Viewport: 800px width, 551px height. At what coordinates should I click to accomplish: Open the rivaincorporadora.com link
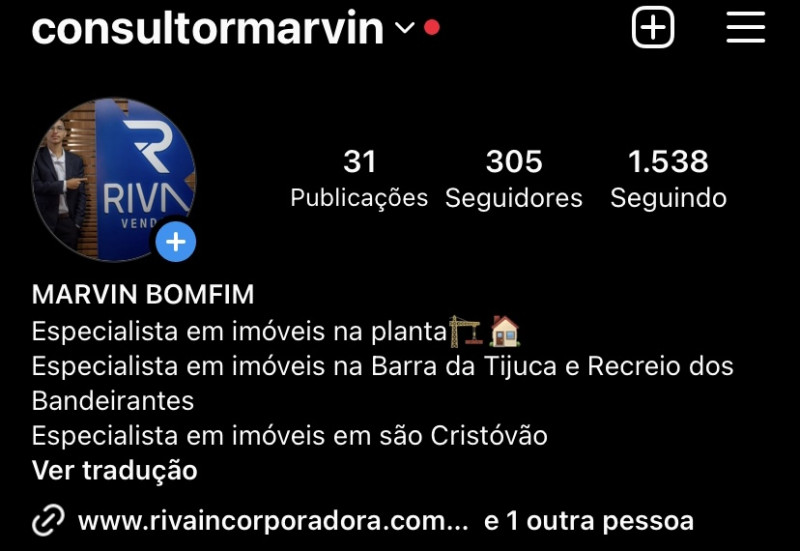[272, 521]
